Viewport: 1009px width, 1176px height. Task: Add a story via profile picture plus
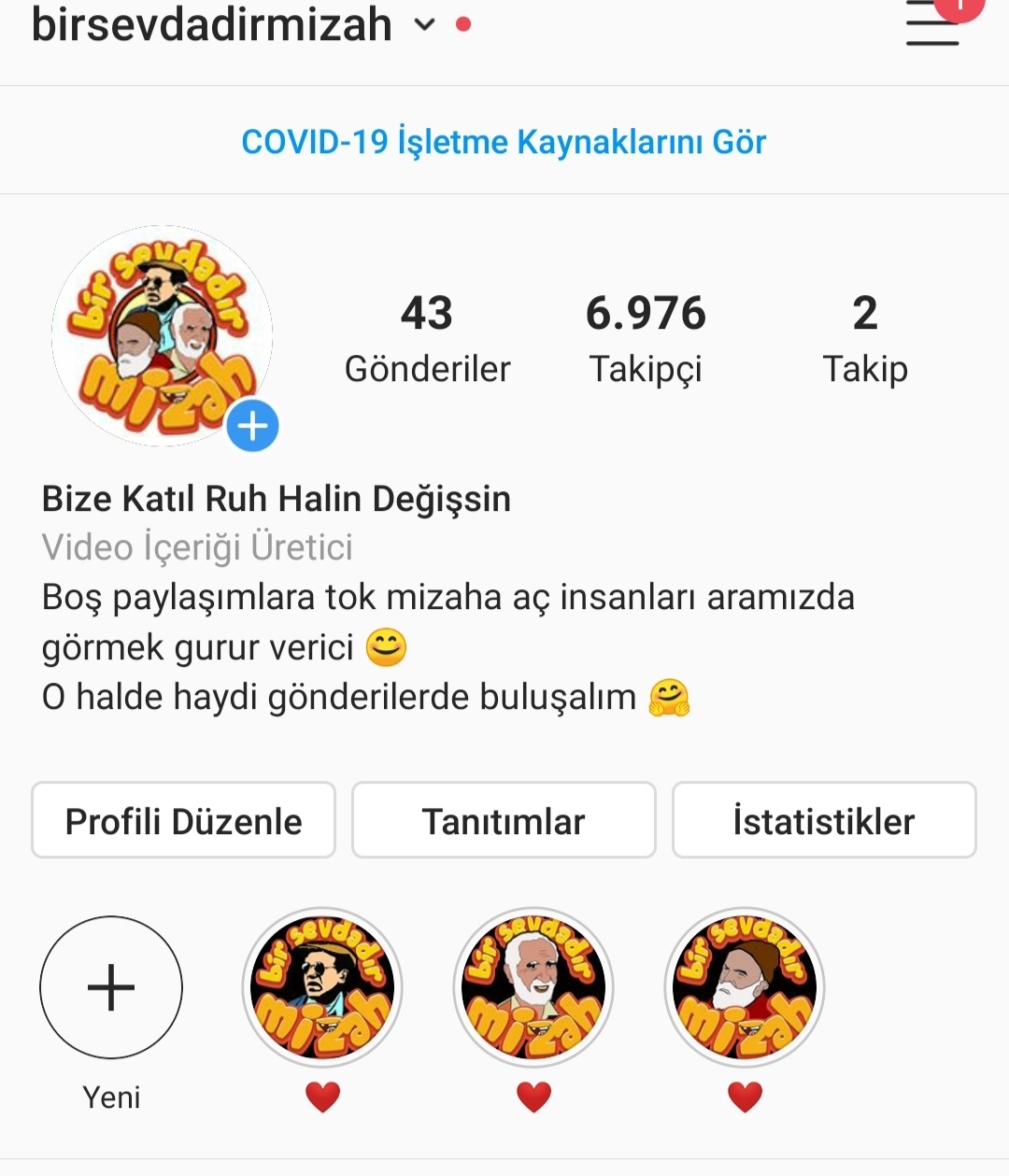point(252,426)
